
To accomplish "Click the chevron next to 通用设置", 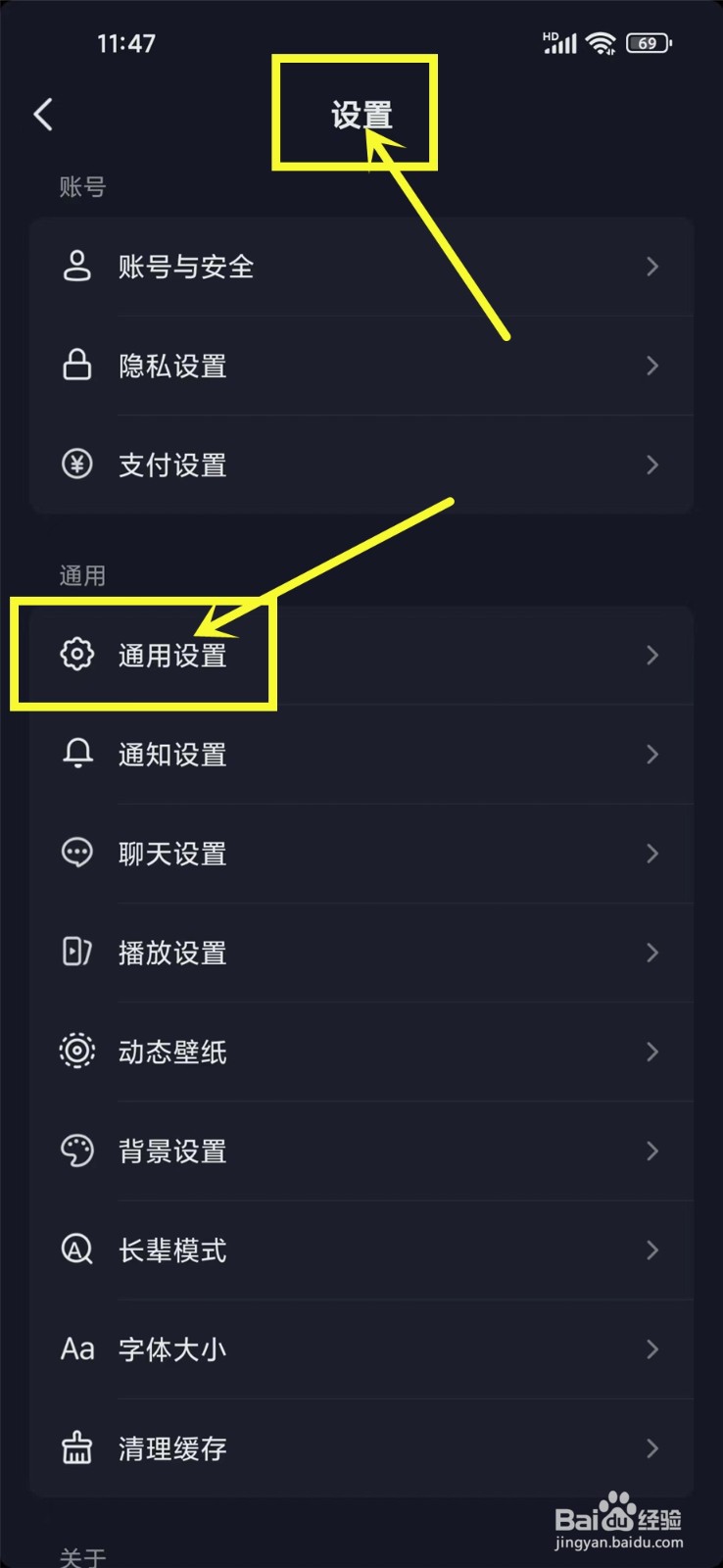I will point(652,656).
